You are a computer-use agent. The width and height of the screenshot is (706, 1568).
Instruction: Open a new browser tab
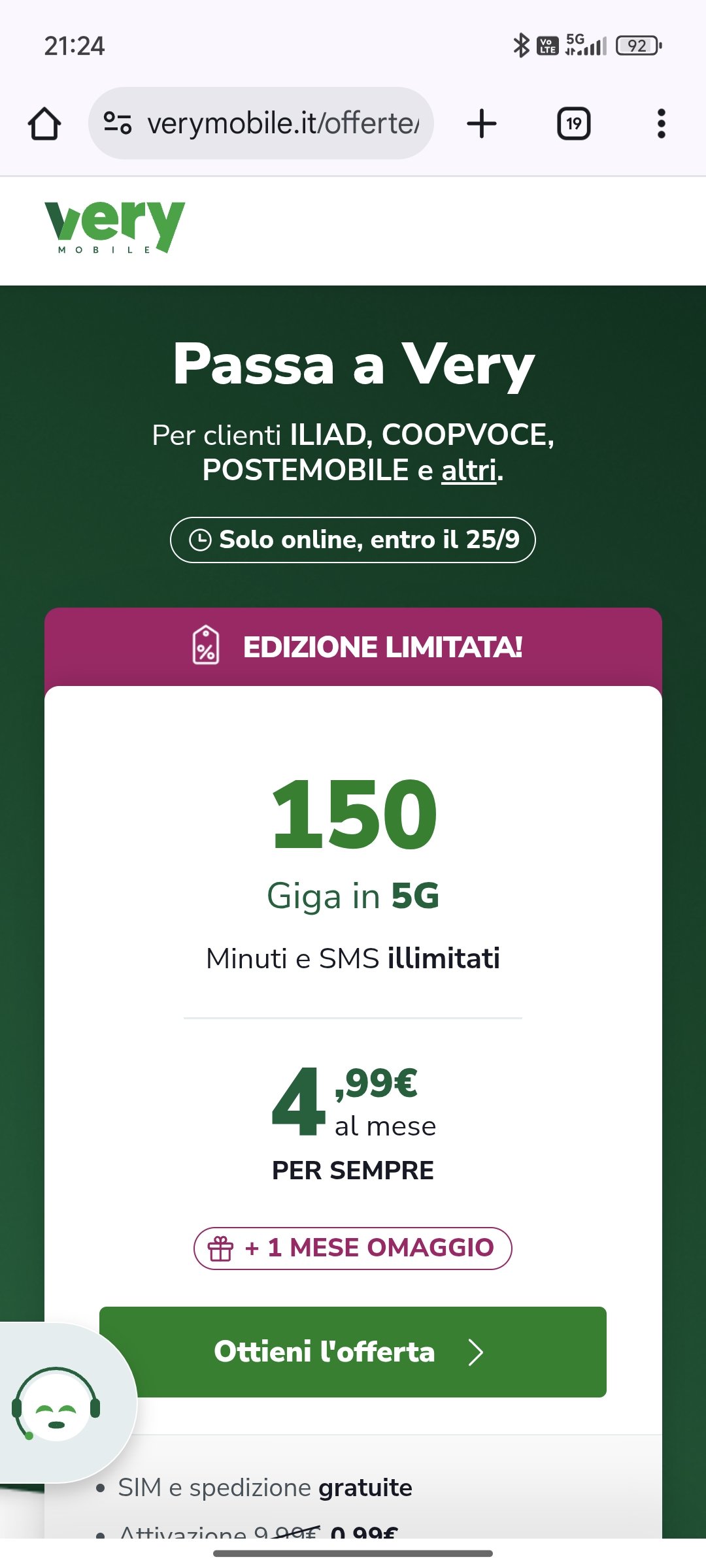click(x=482, y=123)
